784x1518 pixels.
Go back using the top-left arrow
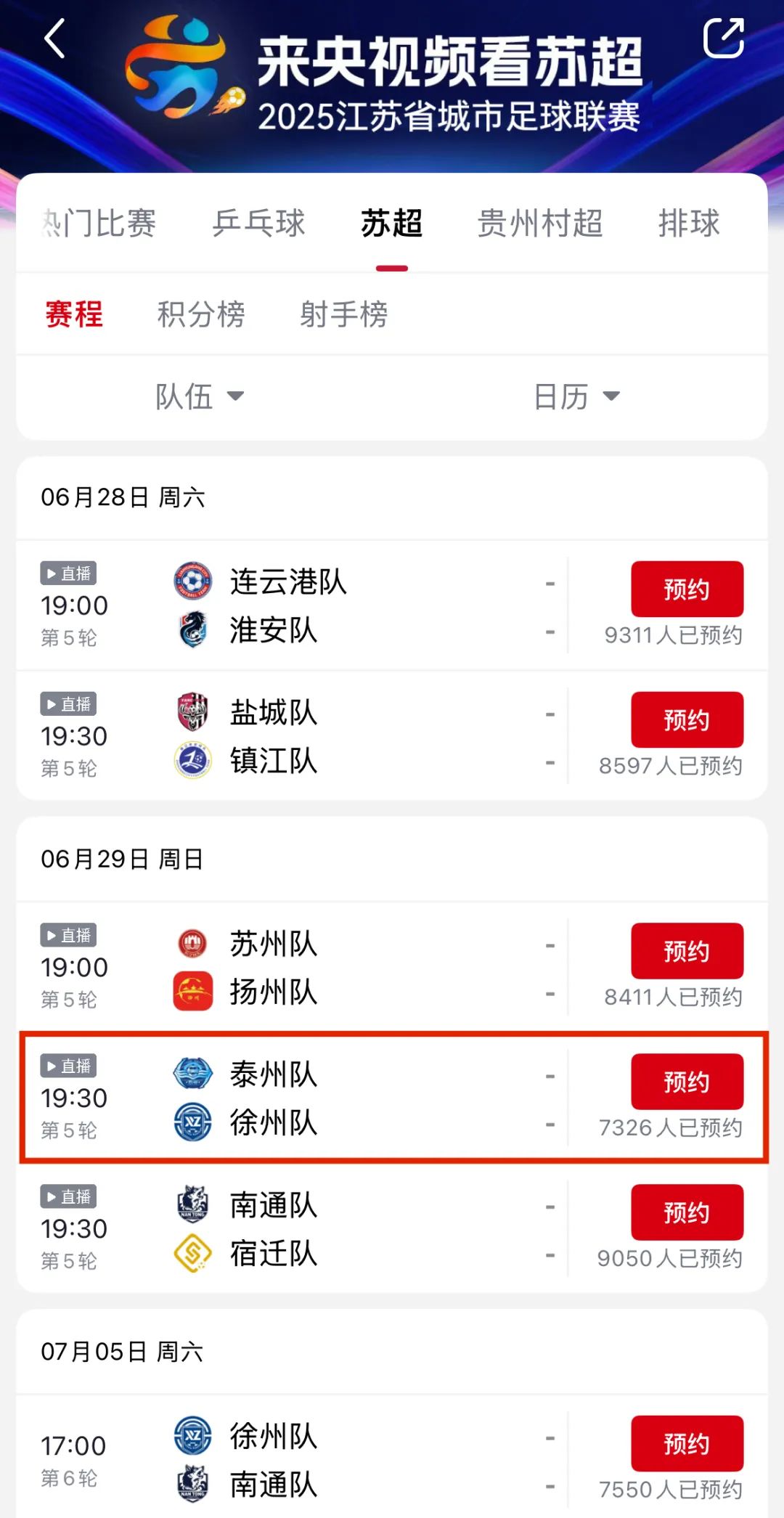point(55,38)
